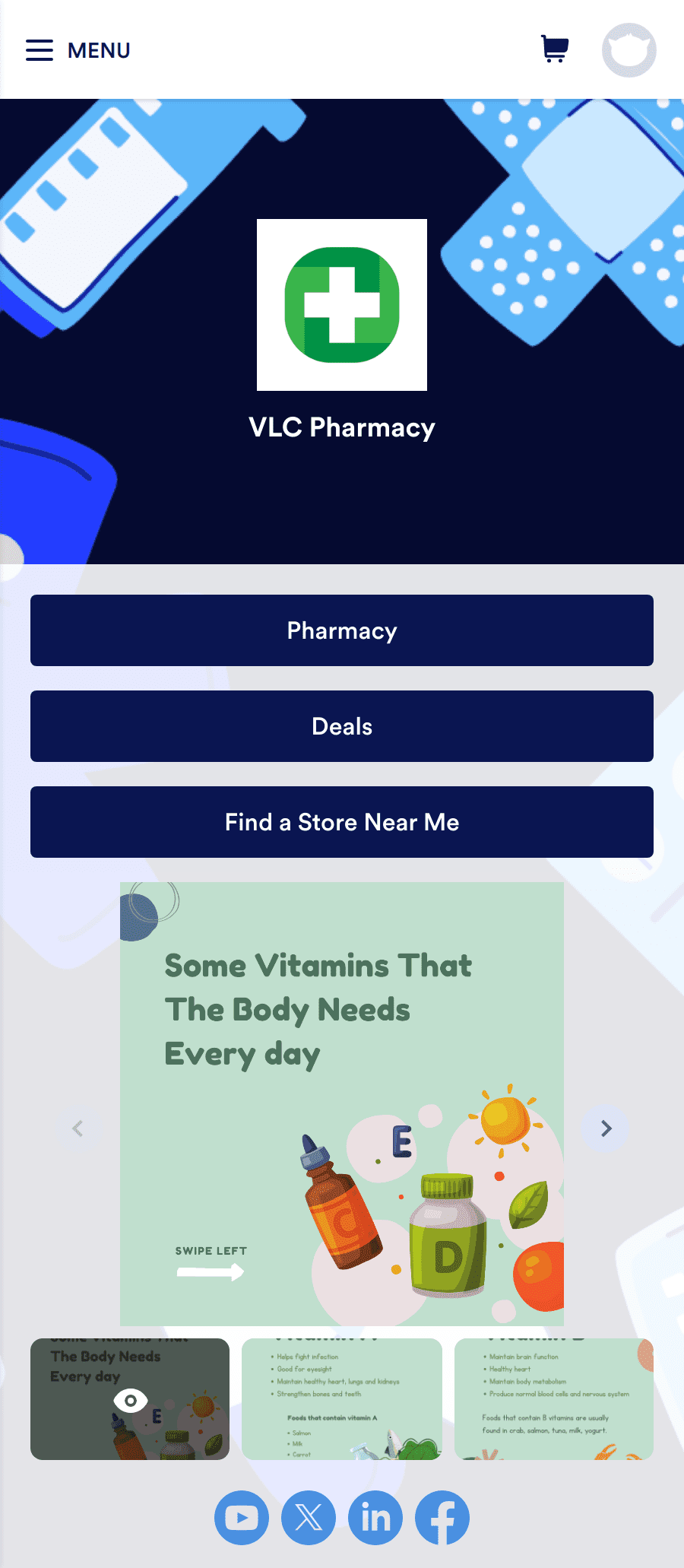Open the LinkedIn page
Screen dimensions: 684x1568
click(375, 1518)
